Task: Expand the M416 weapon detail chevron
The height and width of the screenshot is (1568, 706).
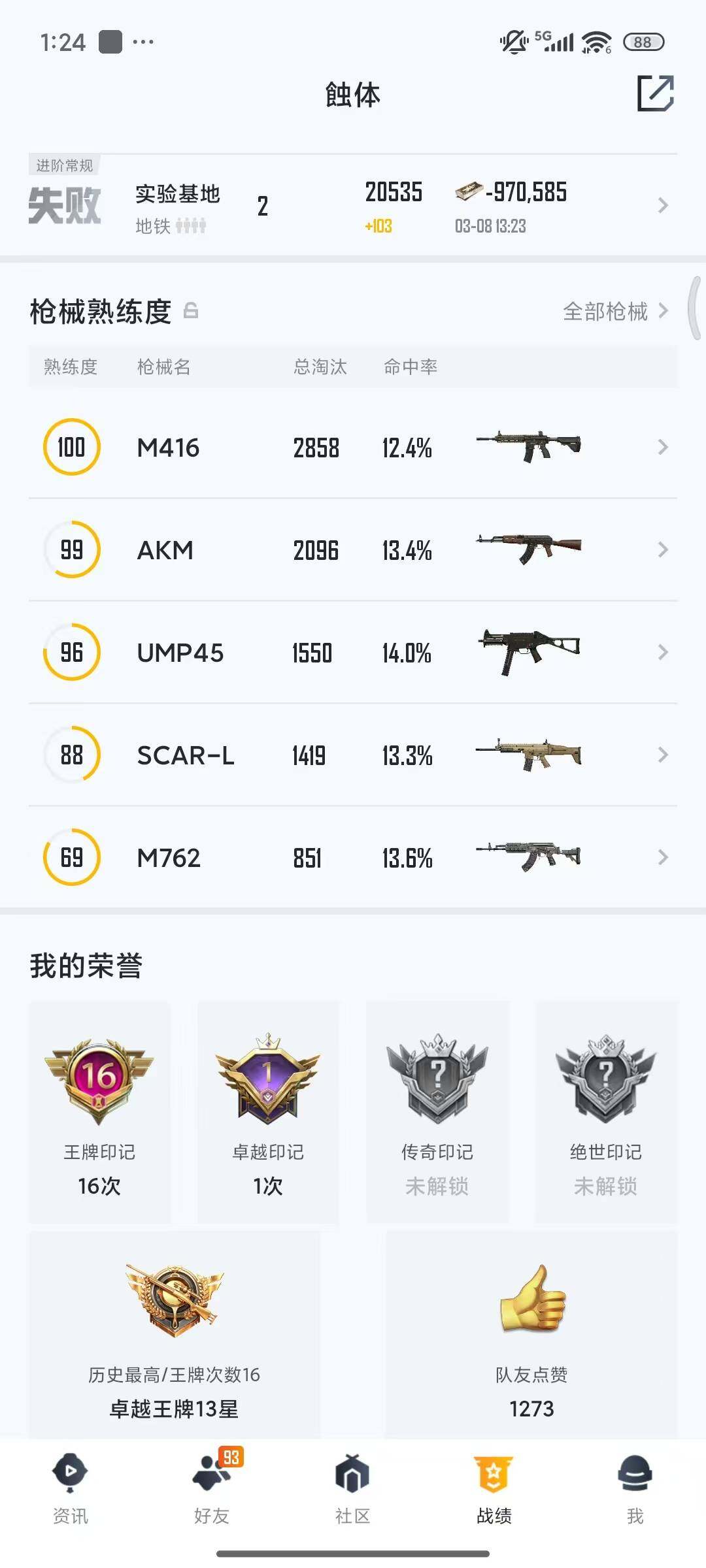Action: [x=662, y=448]
